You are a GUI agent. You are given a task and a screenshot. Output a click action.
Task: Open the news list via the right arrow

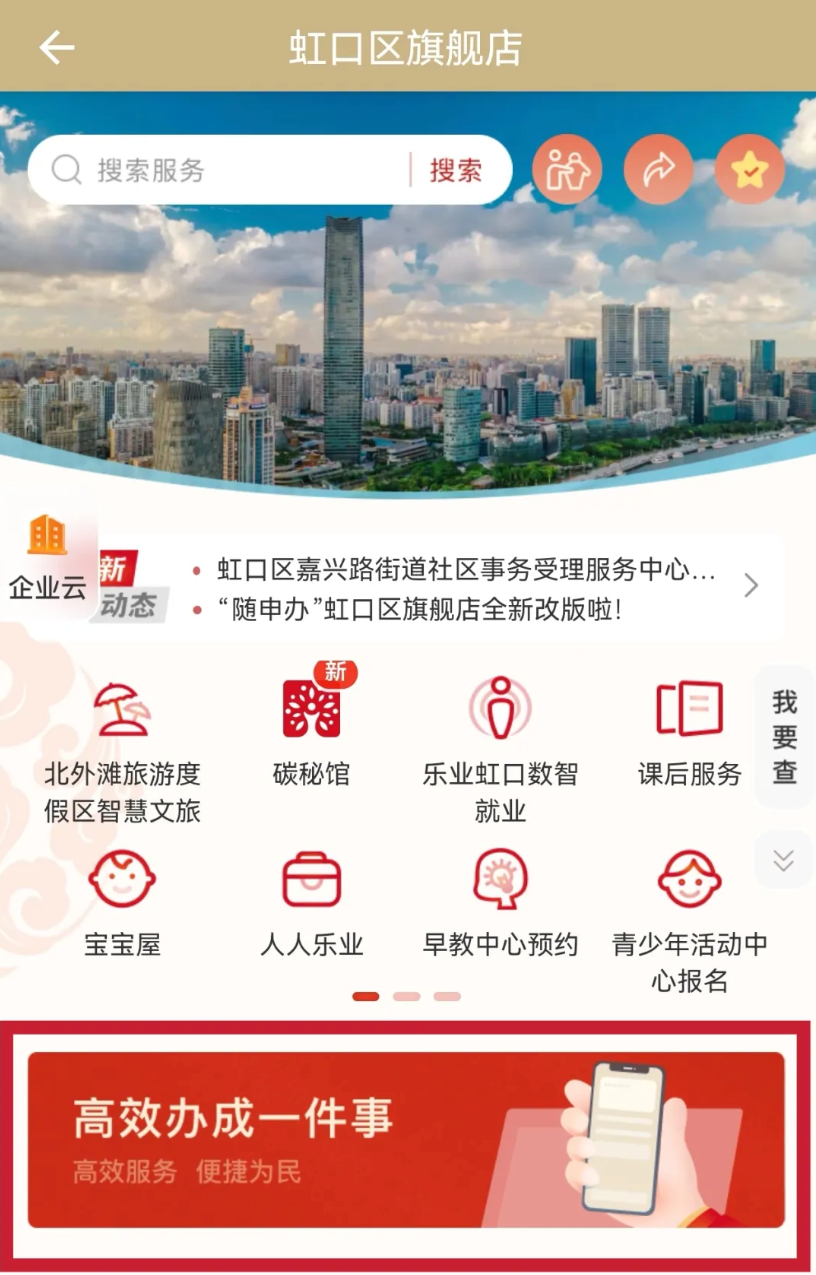(751, 586)
